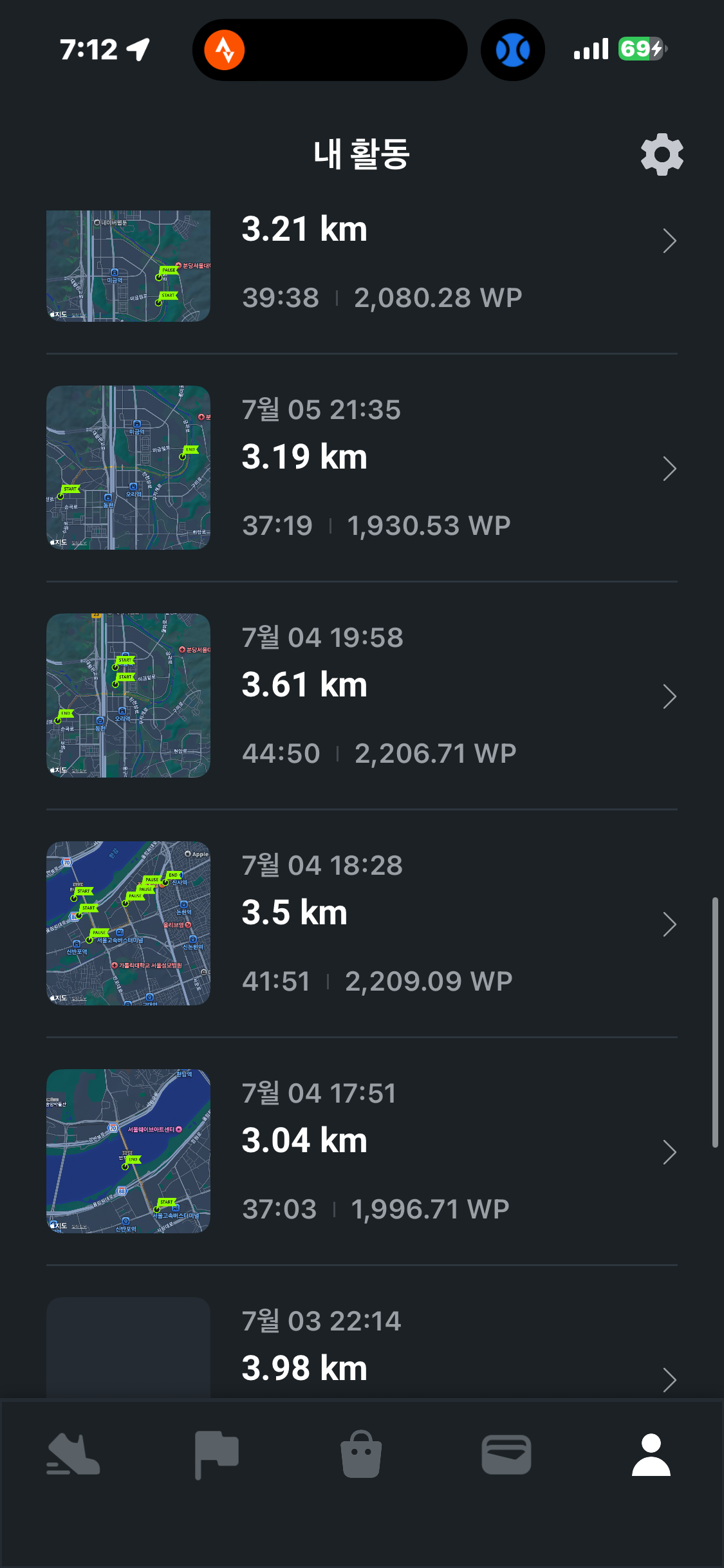Image resolution: width=724 pixels, height=1568 pixels.
Task: Open the settings gear icon
Action: (x=662, y=154)
